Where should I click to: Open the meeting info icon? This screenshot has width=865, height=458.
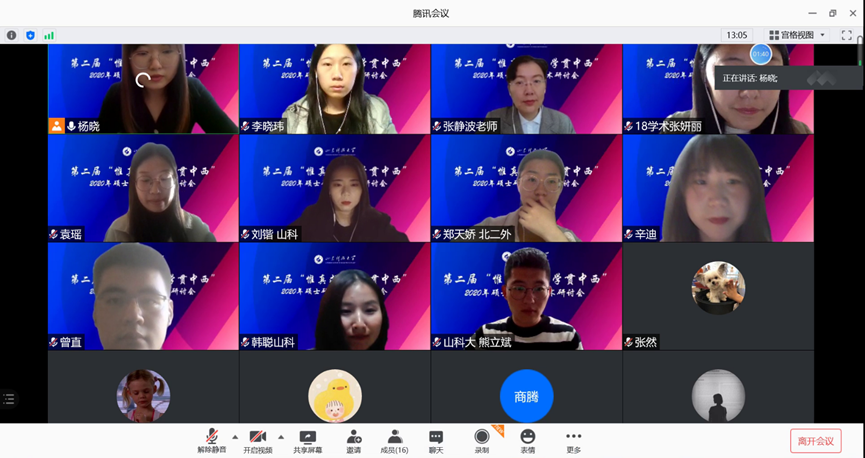[12, 35]
